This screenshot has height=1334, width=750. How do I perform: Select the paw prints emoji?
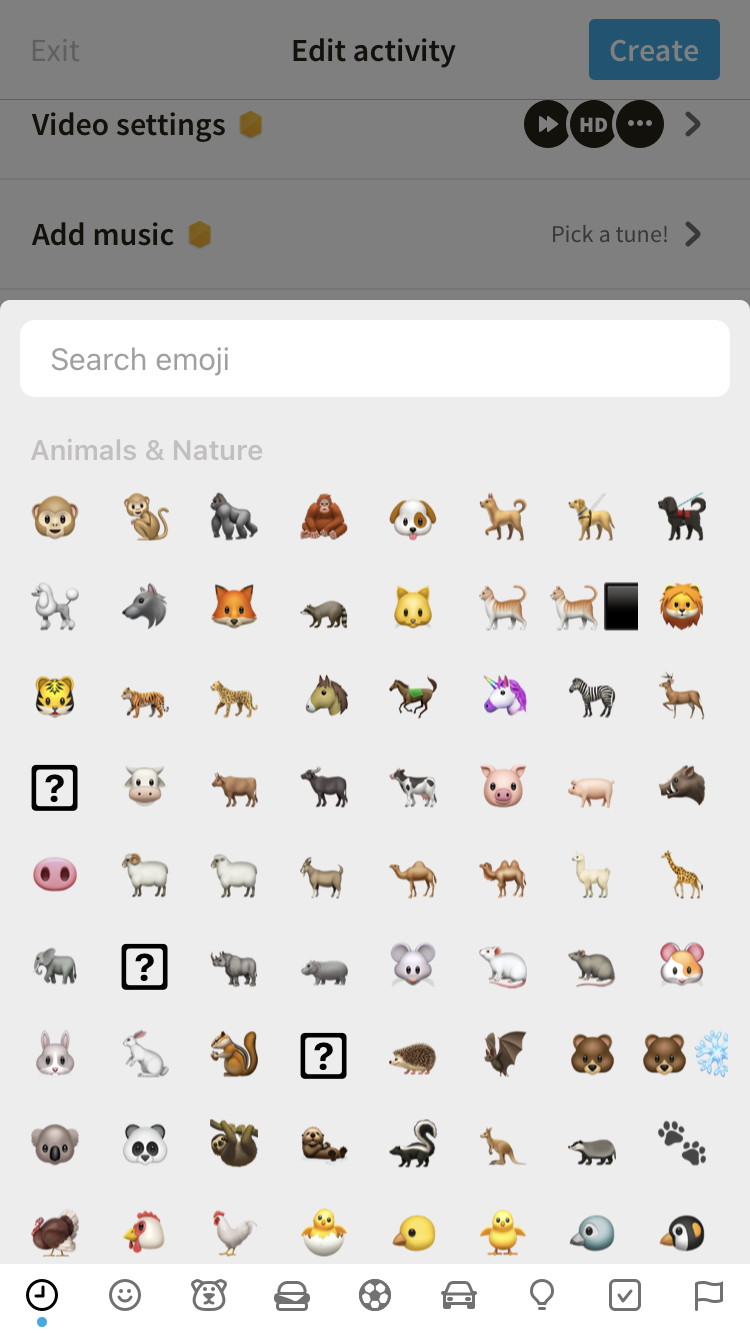[x=683, y=1142]
